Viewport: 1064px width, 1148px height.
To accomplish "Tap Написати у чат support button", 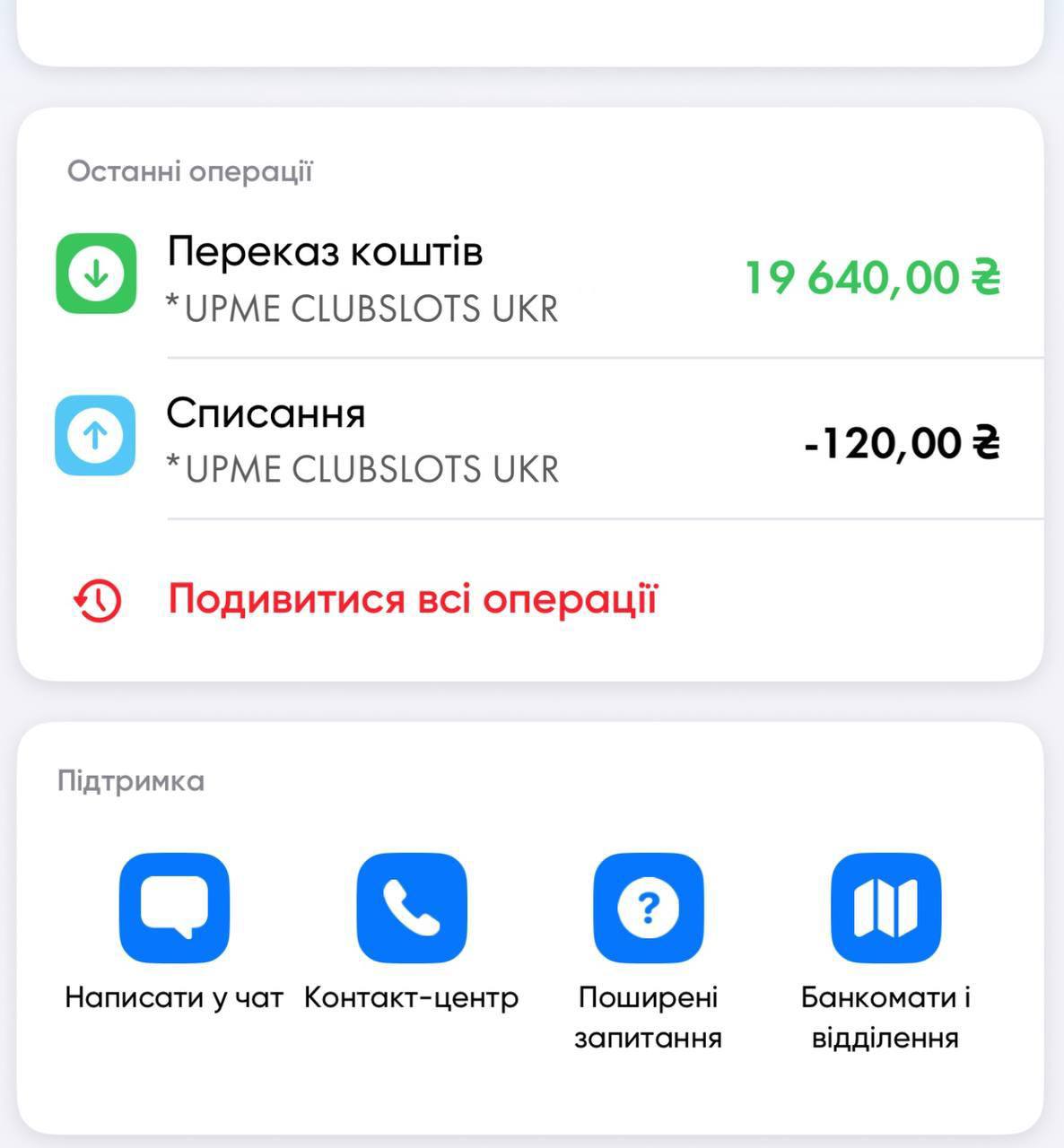I will pyautogui.click(x=174, y=908).
